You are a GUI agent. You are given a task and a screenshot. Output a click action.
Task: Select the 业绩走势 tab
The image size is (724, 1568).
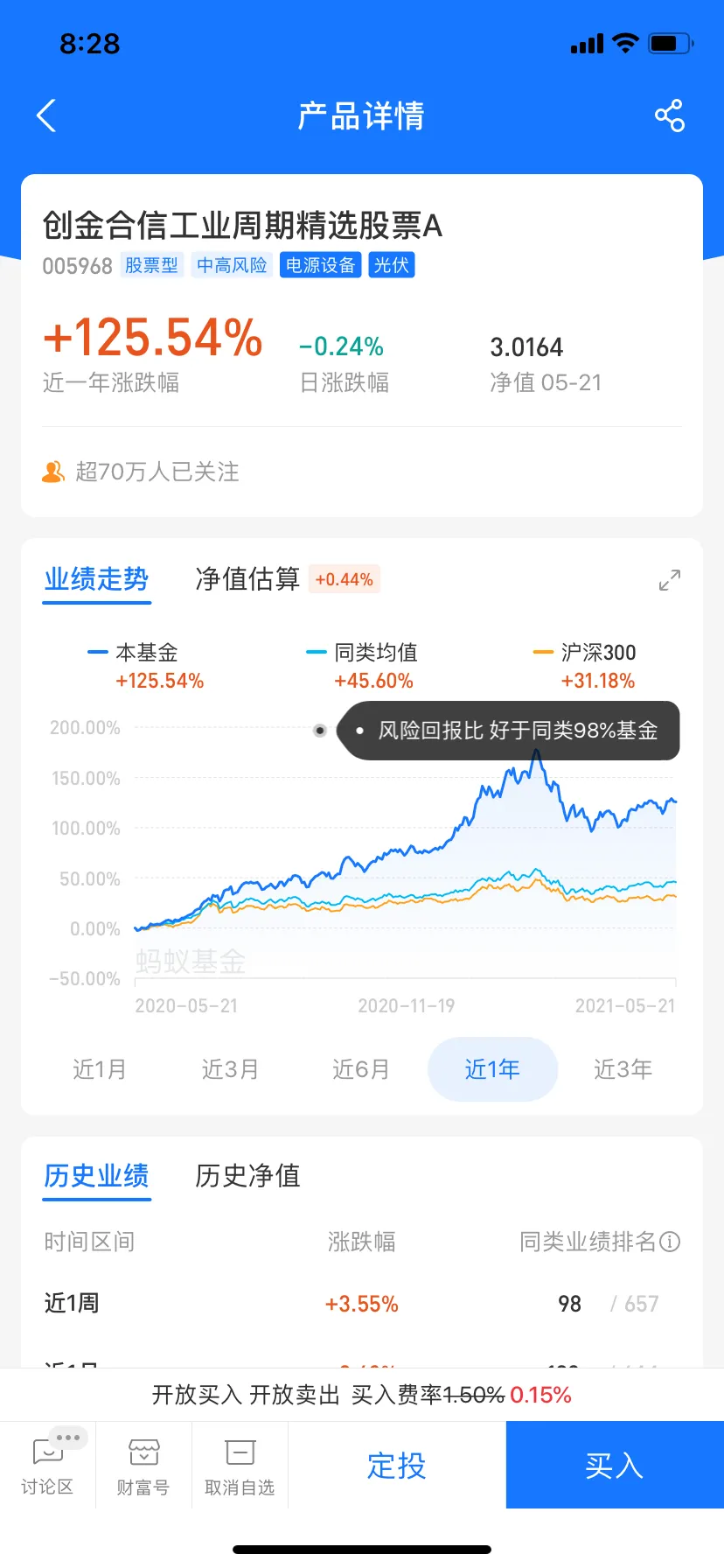97,579
